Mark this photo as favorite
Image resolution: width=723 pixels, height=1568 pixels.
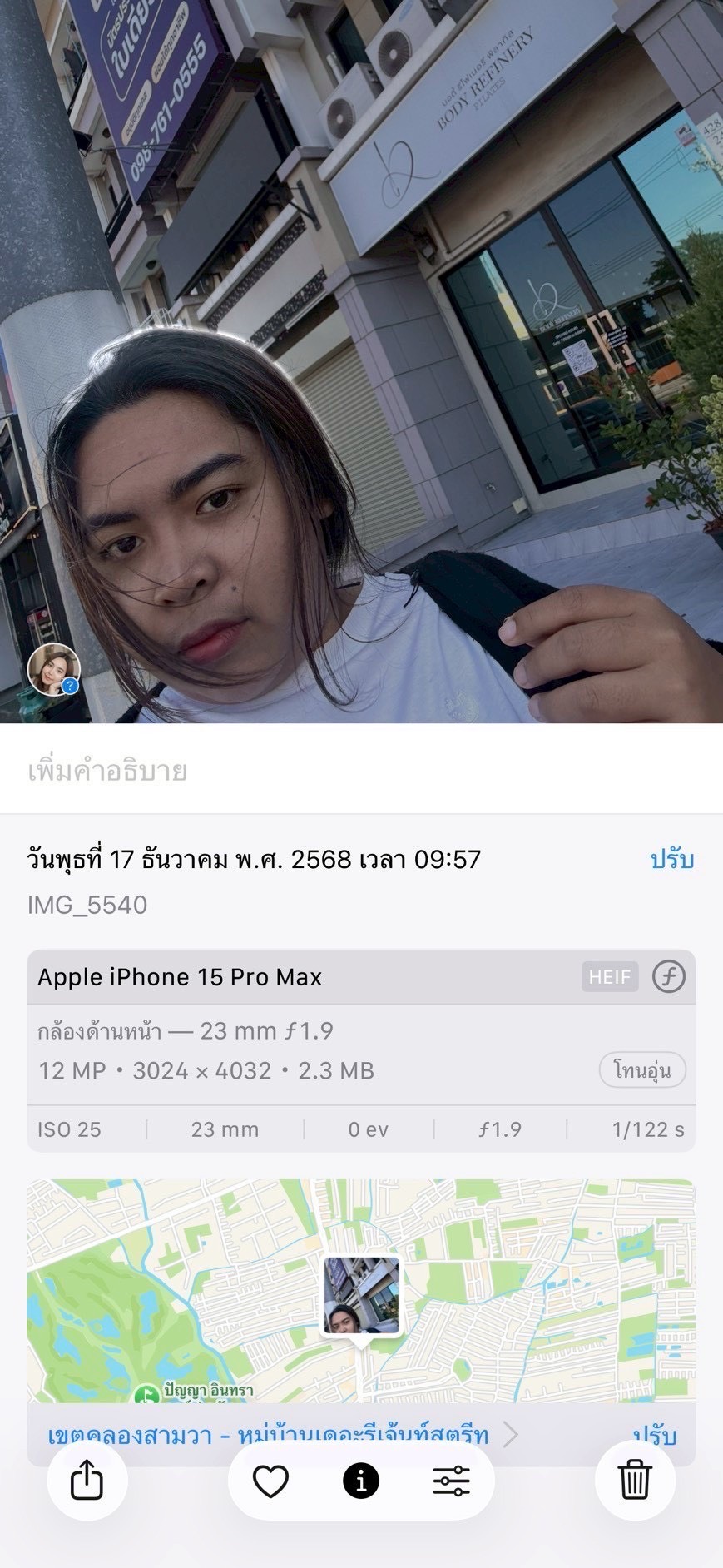point(270,1481)
